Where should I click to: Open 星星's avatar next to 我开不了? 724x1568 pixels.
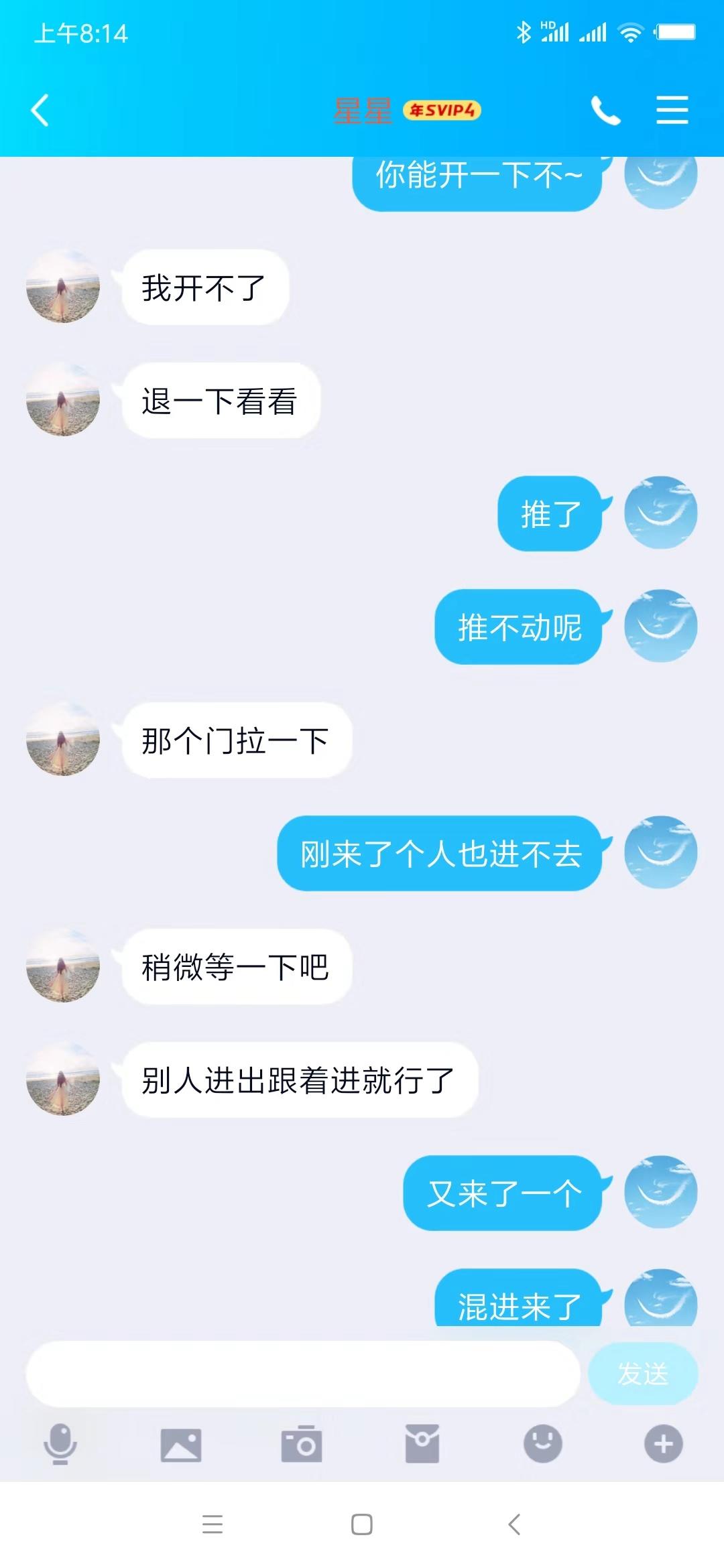62,287
